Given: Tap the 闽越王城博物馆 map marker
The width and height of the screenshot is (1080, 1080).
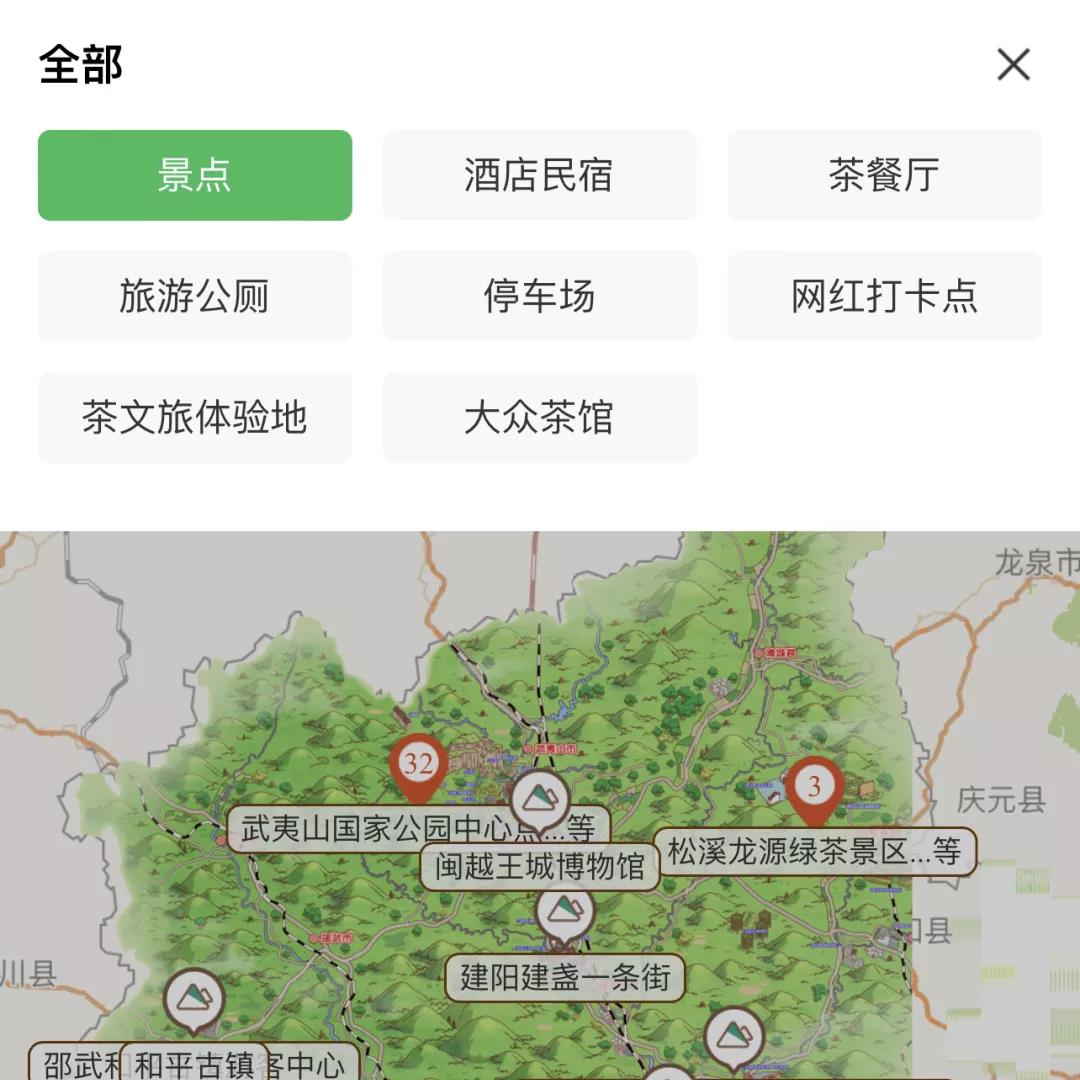Looking at the screenshot, I should 540,866.
